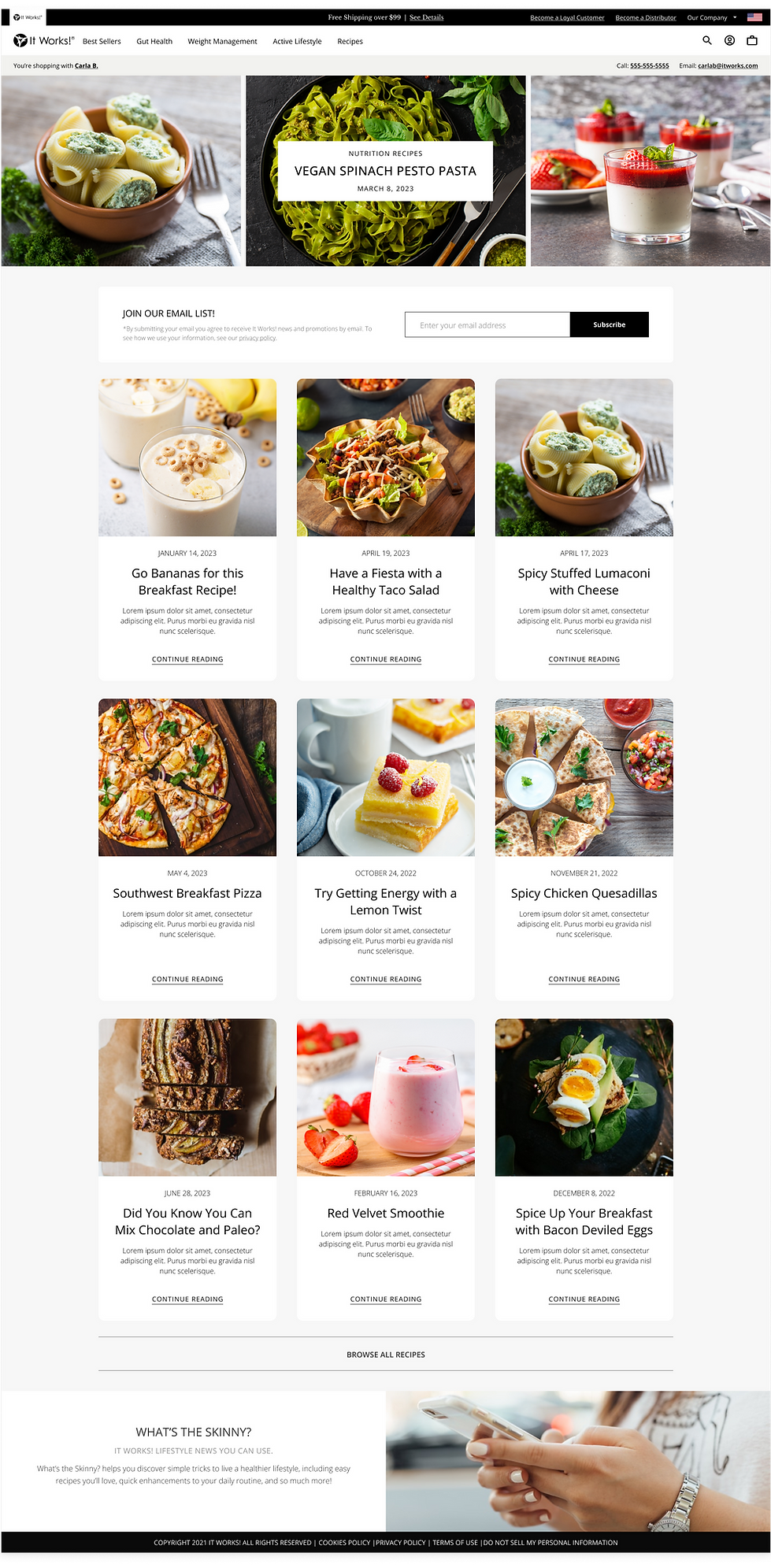Hit the Subscribe button
Image resolution: width=771 pixels, height=1568 pixels.
(x=610, y=324)
